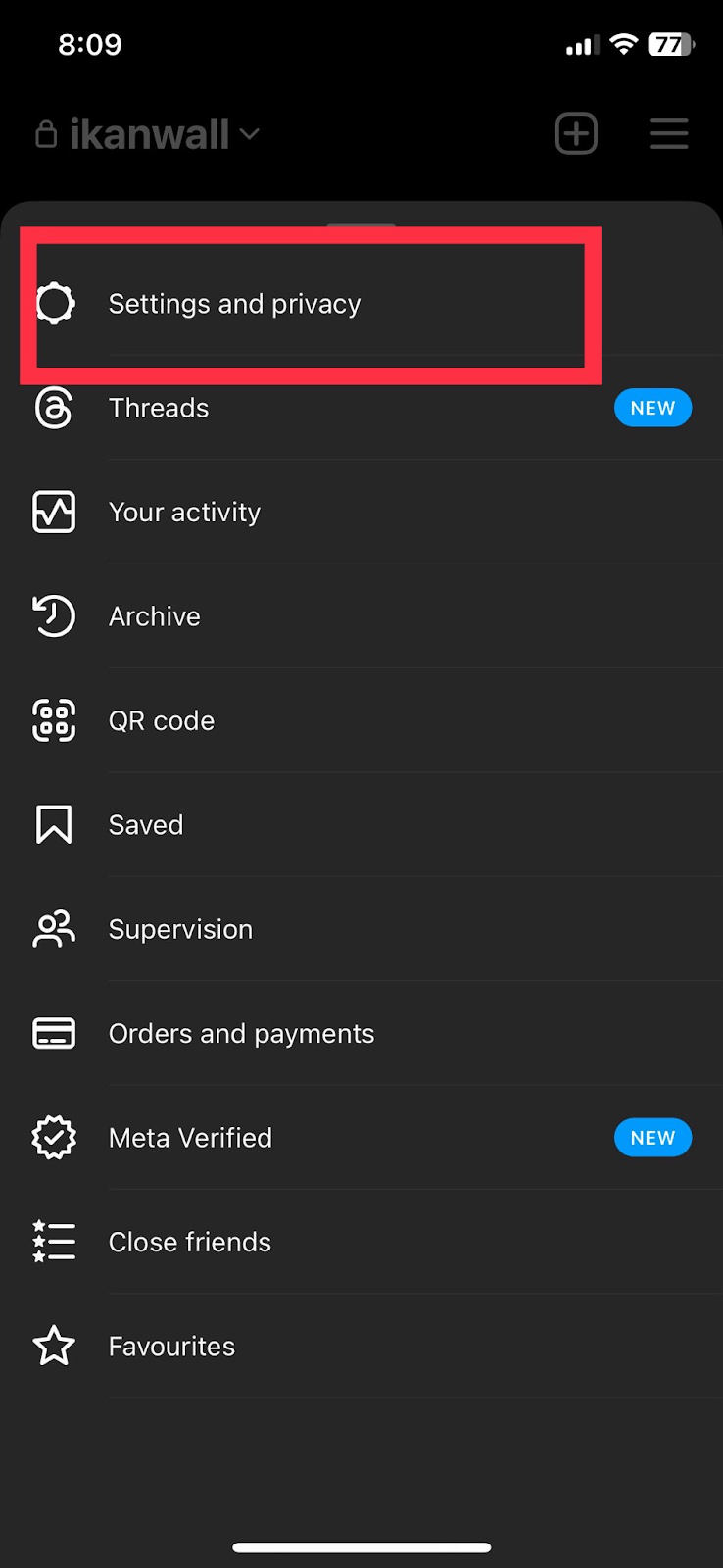
Task: Open the Threads row
Action: coord(159,408)
